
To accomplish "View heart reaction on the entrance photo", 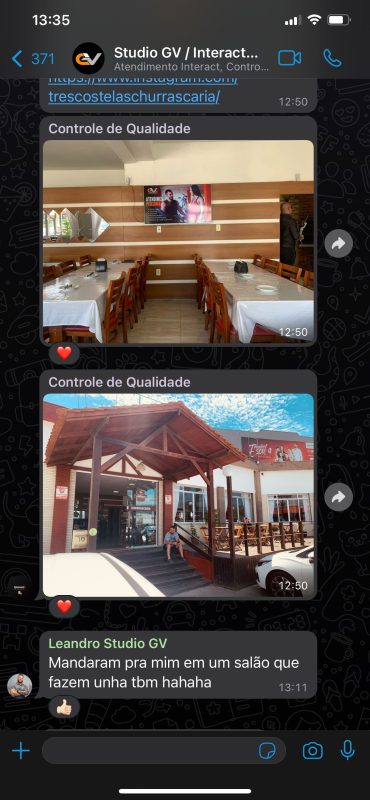I will pyautogui.click(x=64, y=607).
